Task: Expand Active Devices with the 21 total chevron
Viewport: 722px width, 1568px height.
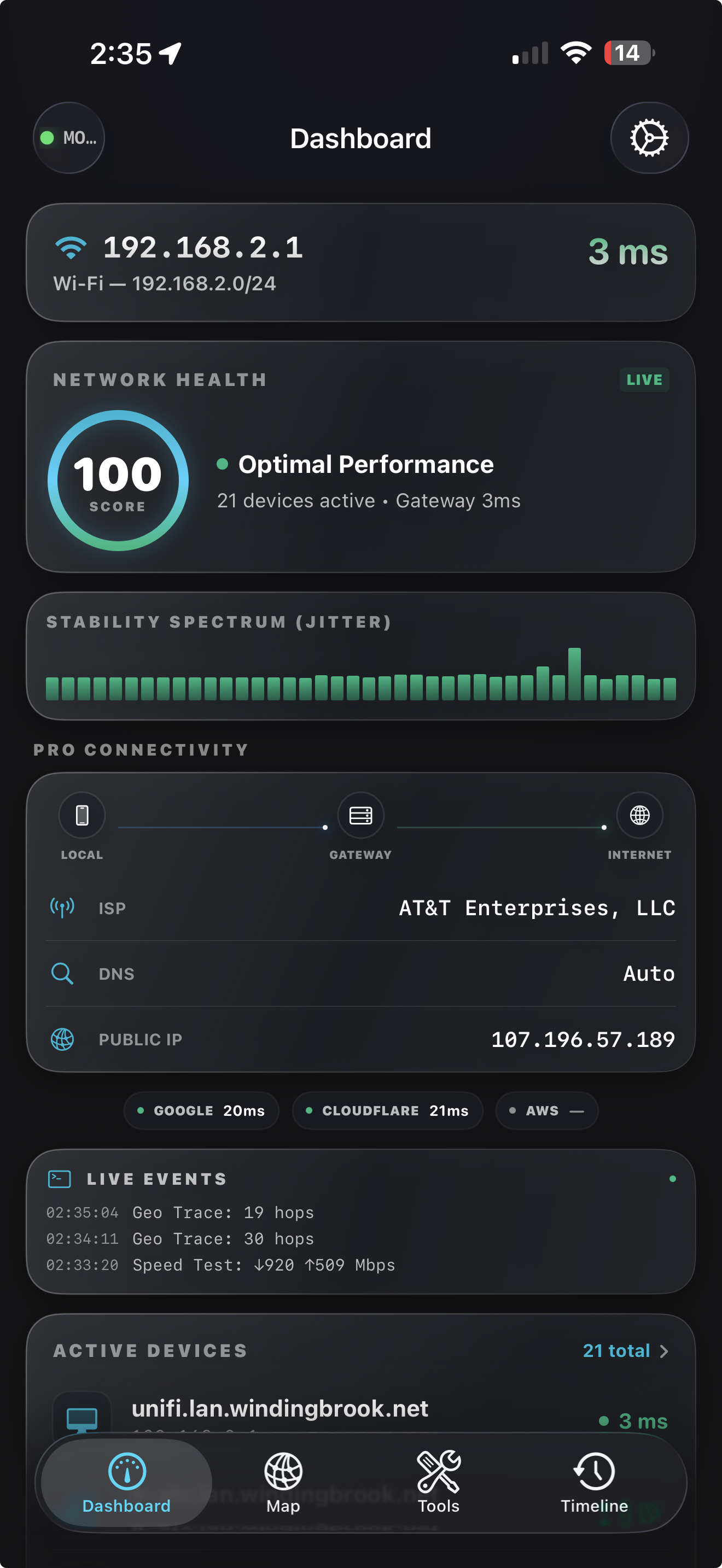Action: click(626, 1351)
